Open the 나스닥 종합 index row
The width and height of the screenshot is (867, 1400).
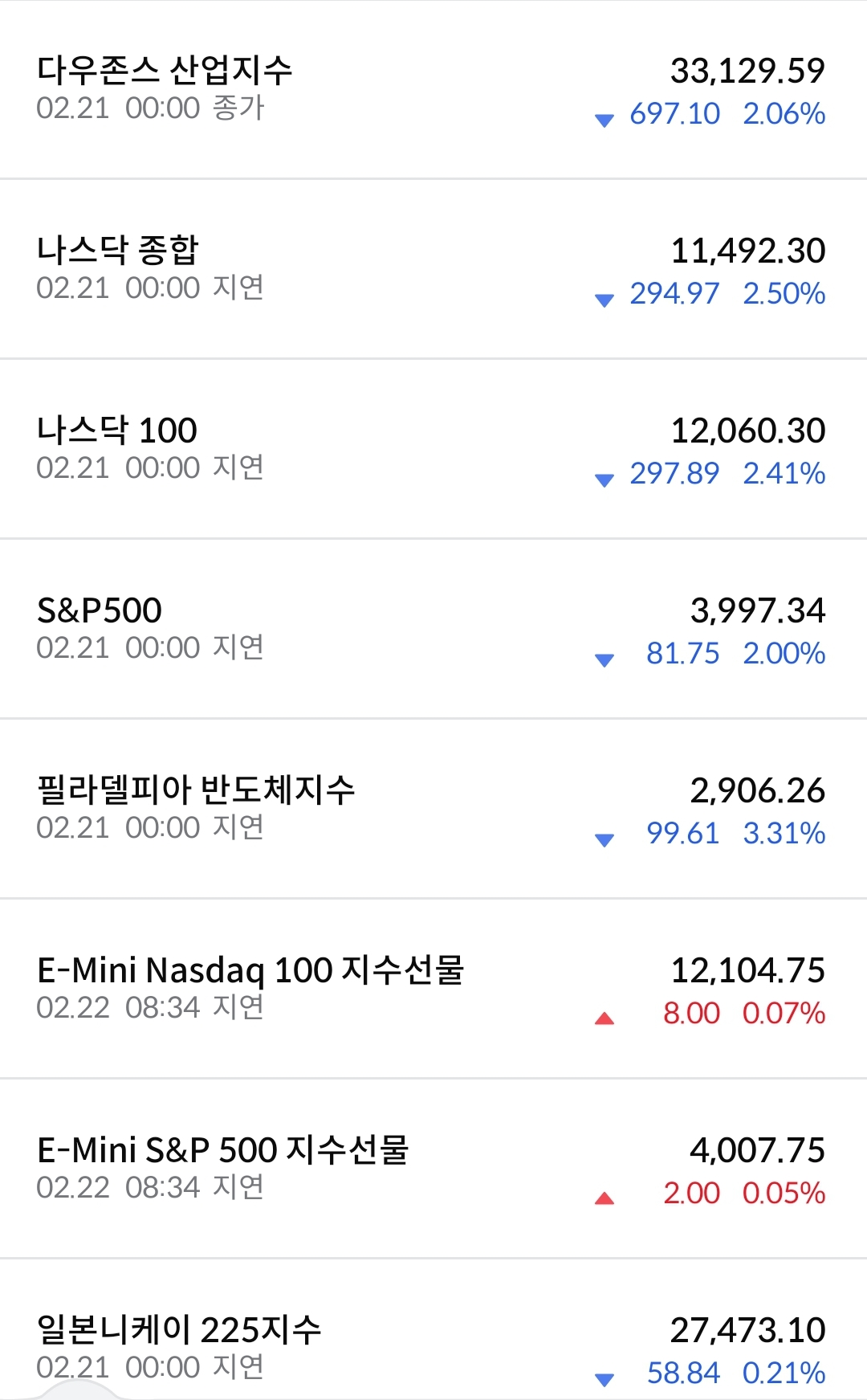(x=433, y=269)
